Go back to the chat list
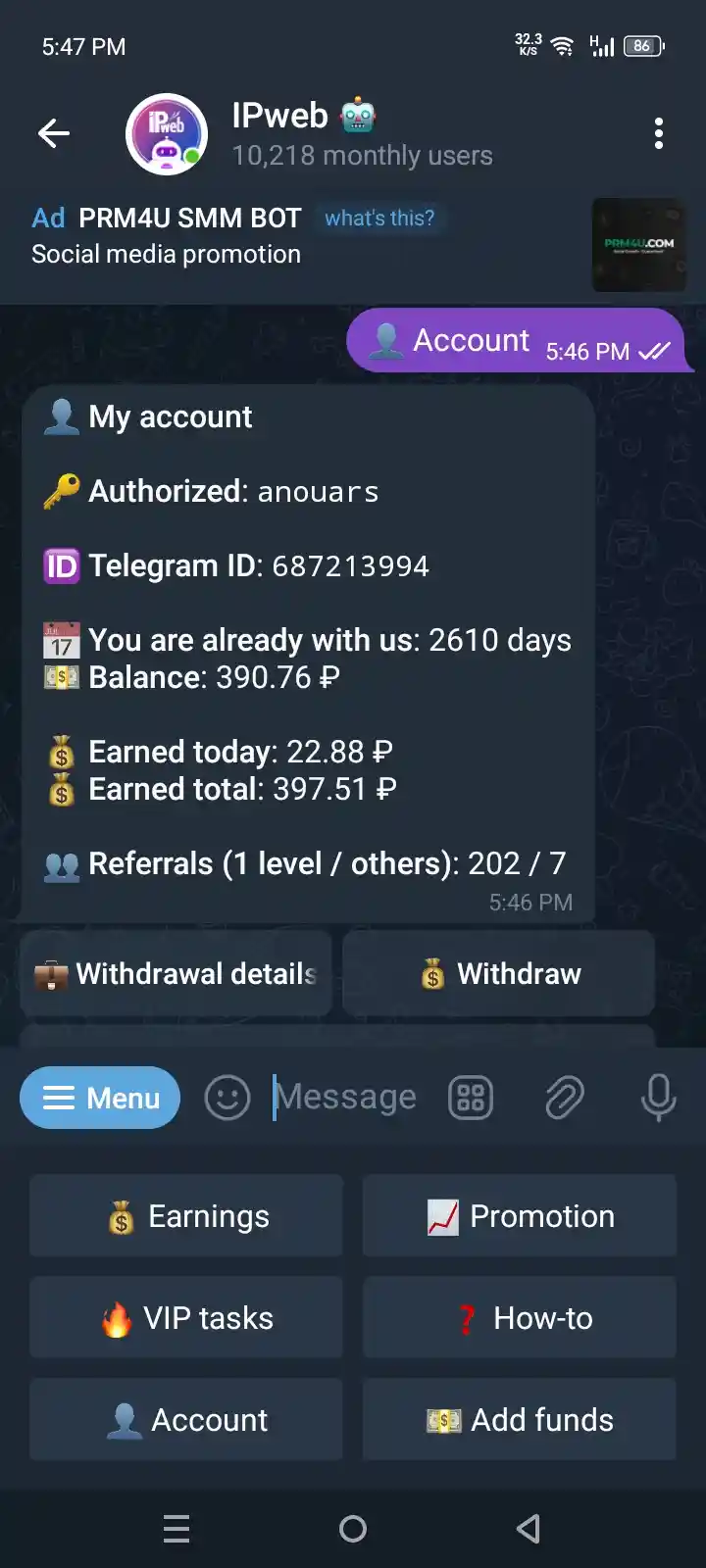Image resolution: width=706 pixels, height=1568 pixels. point(54,133)
